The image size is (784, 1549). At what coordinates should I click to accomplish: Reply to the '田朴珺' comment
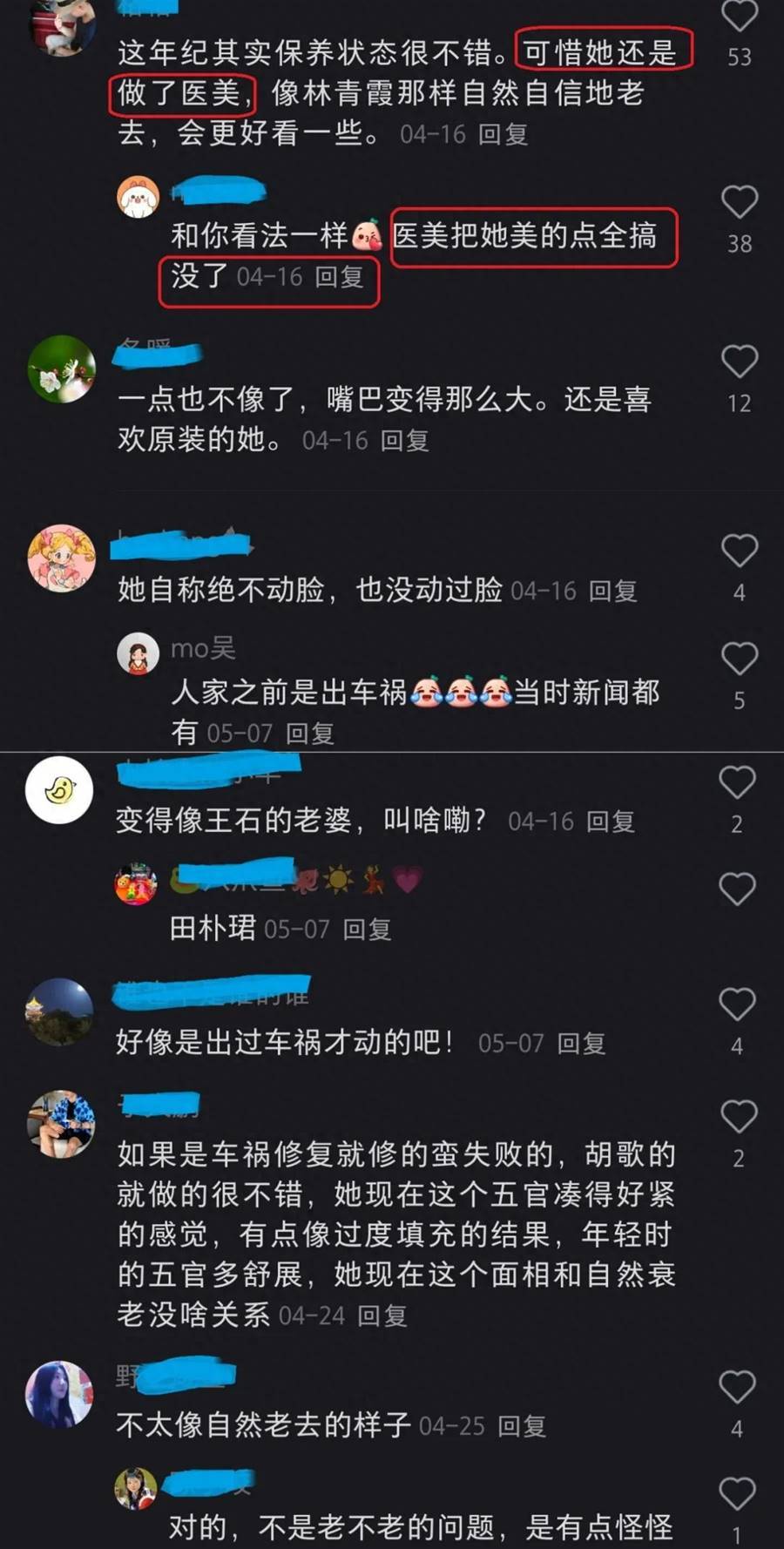point(367,930)
